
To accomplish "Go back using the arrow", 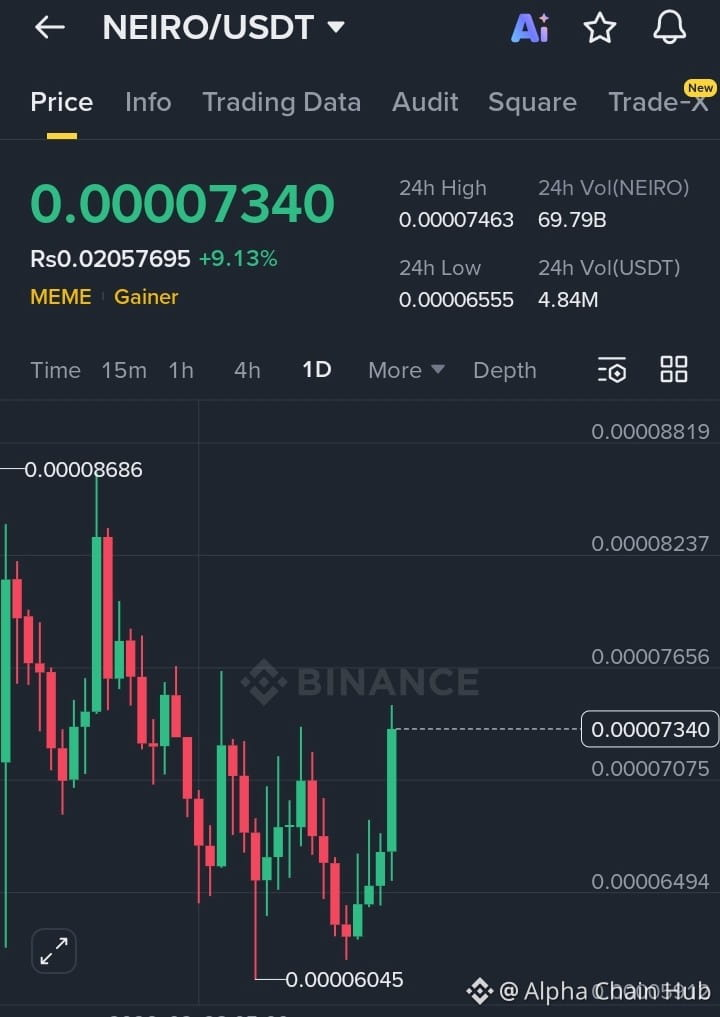I will point(49,28).
